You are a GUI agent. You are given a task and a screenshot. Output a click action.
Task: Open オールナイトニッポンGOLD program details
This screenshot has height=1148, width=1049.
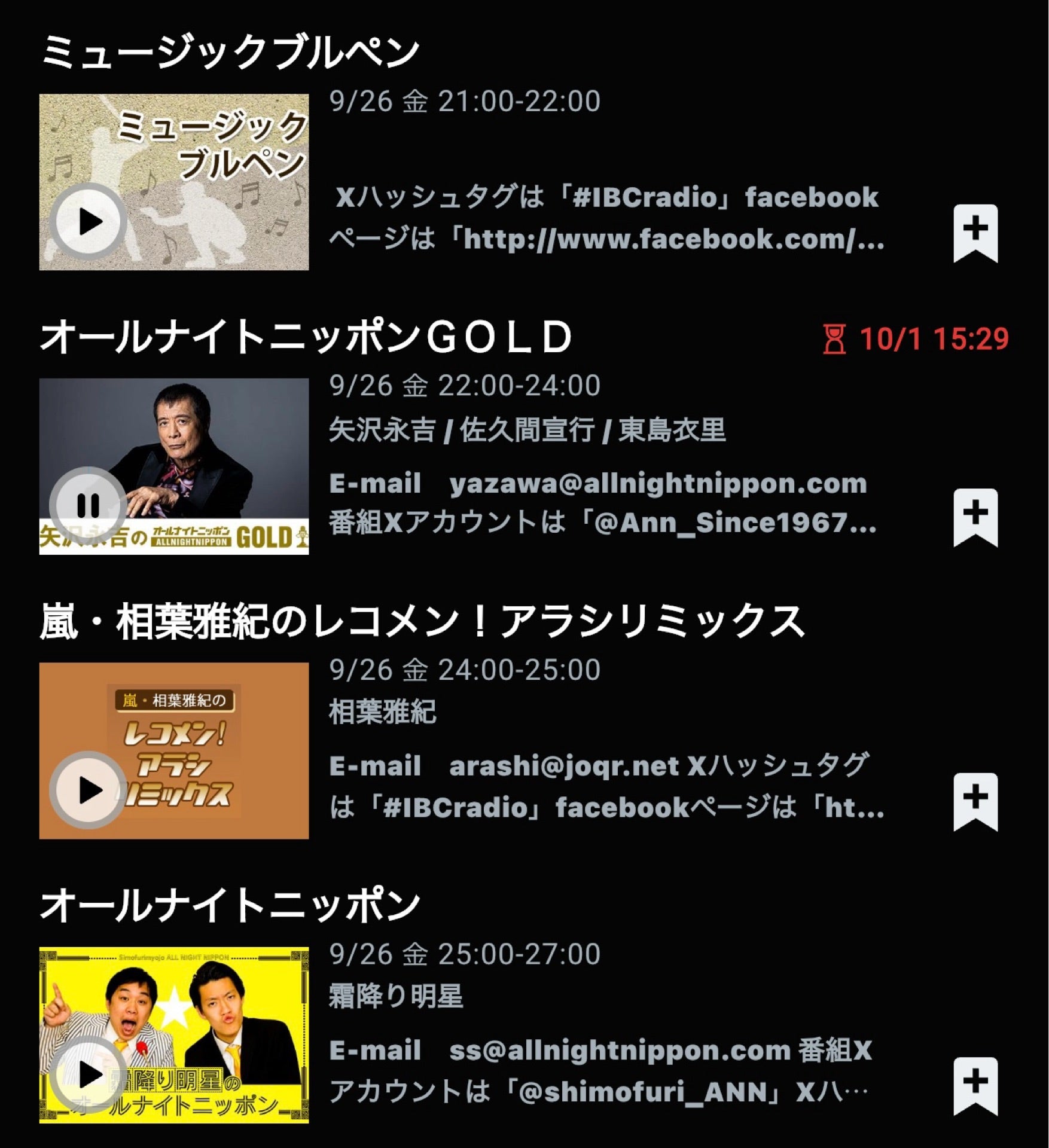pyautogui.click(x=306, y=337)
